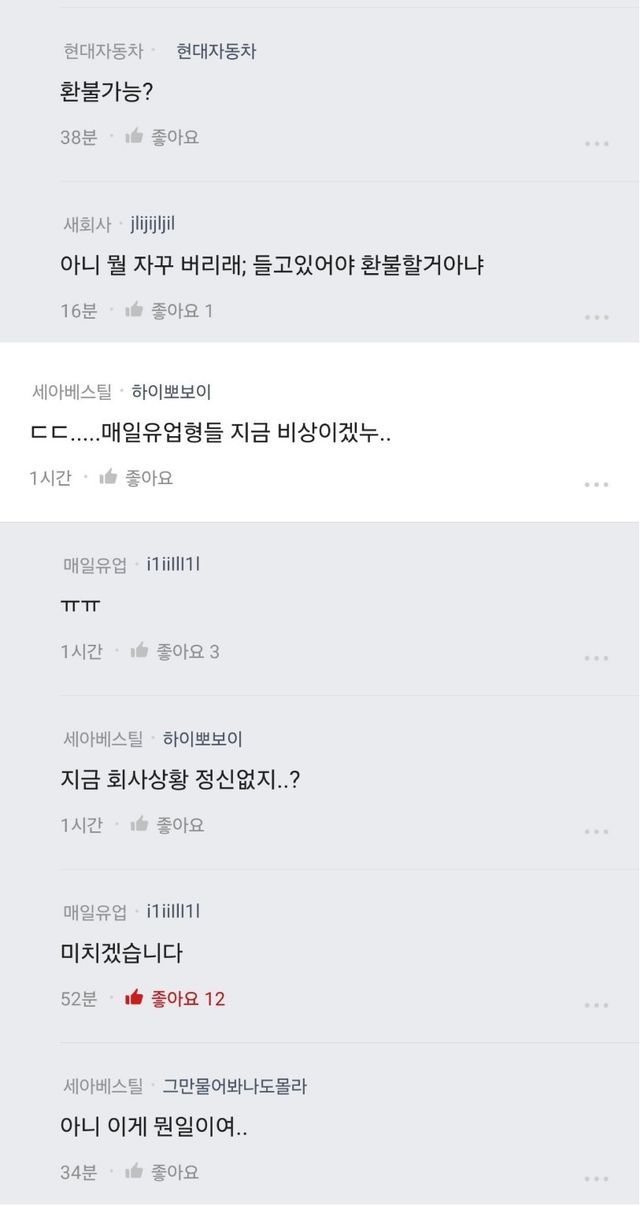This screenshot has height=1206, width=640.
Task: Like the "지금 회사상황 정신없지..?" comment
Action: coord(167,825)
